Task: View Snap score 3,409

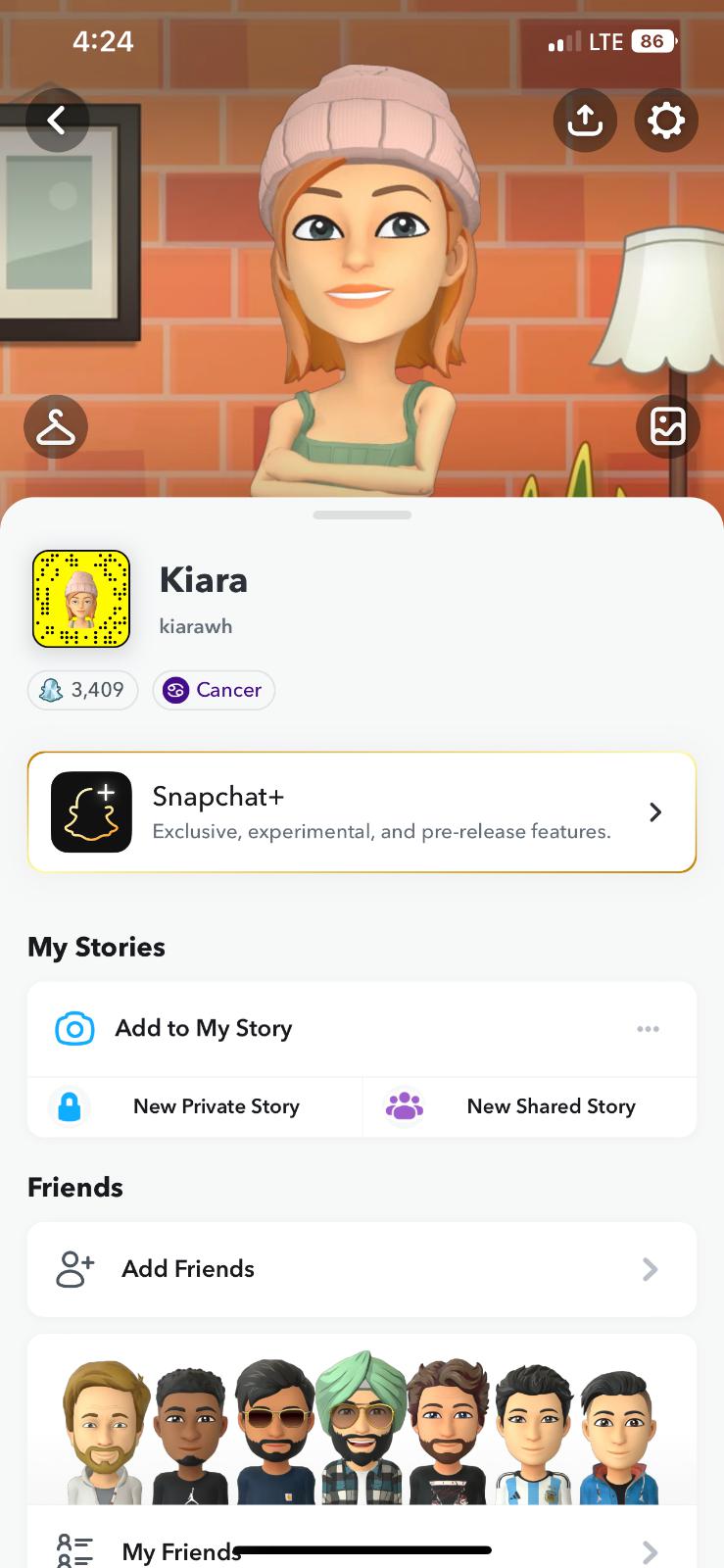Action: (x=83, y=690)
